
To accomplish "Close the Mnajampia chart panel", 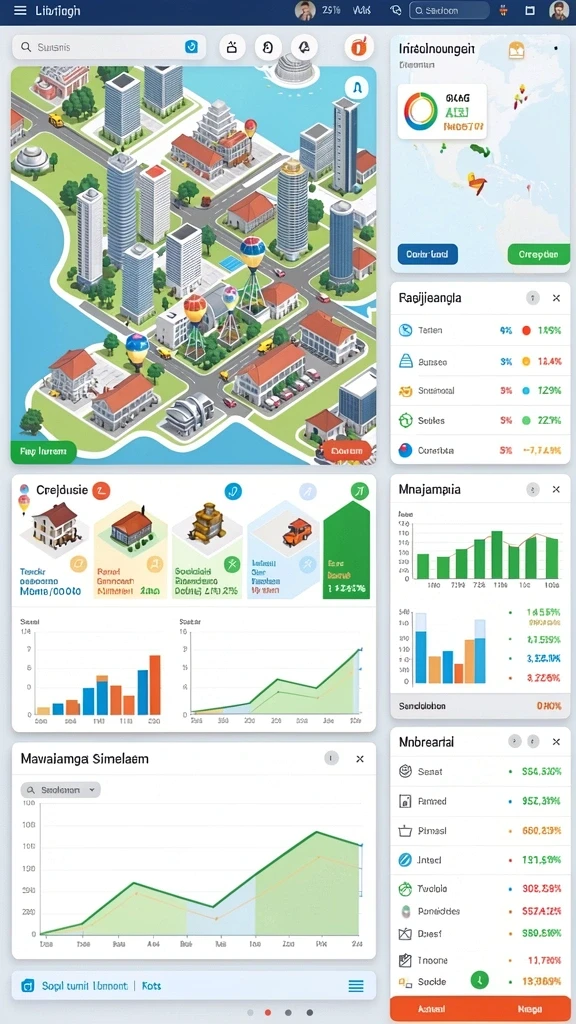I will click(x=556, y=489).
